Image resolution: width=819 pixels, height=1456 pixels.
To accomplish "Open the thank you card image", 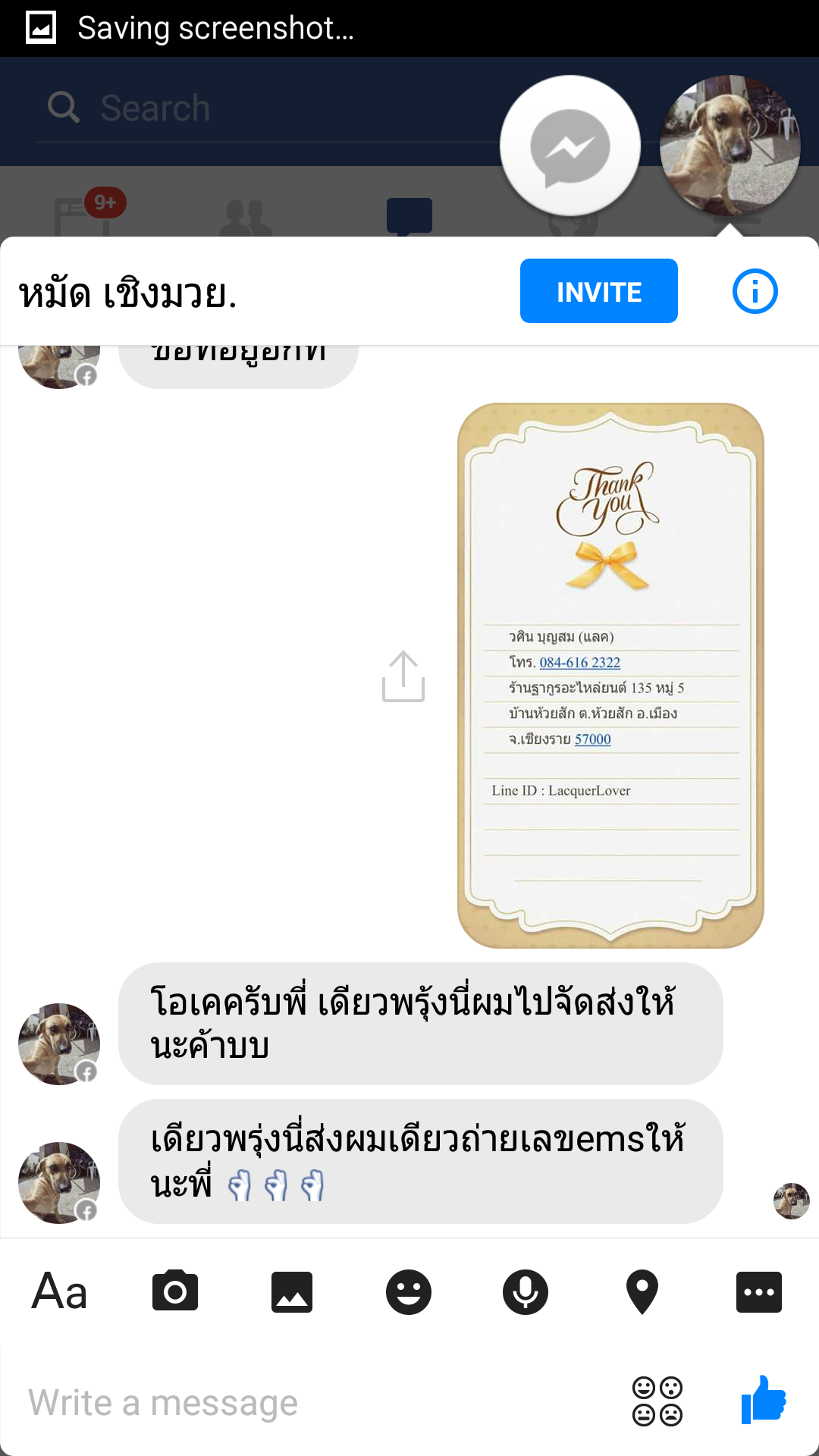I will 610,675.
